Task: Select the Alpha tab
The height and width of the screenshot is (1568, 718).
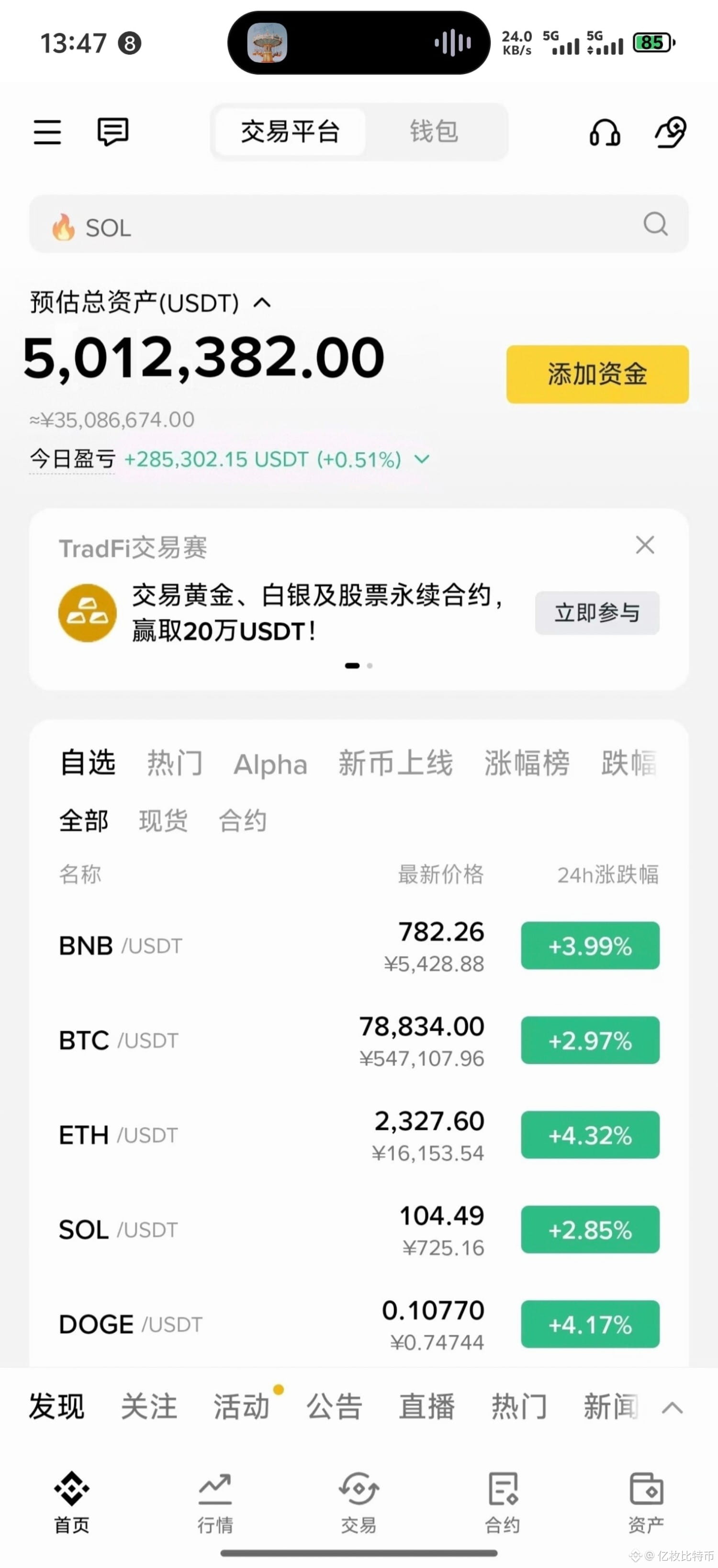Action: point(270,764)
